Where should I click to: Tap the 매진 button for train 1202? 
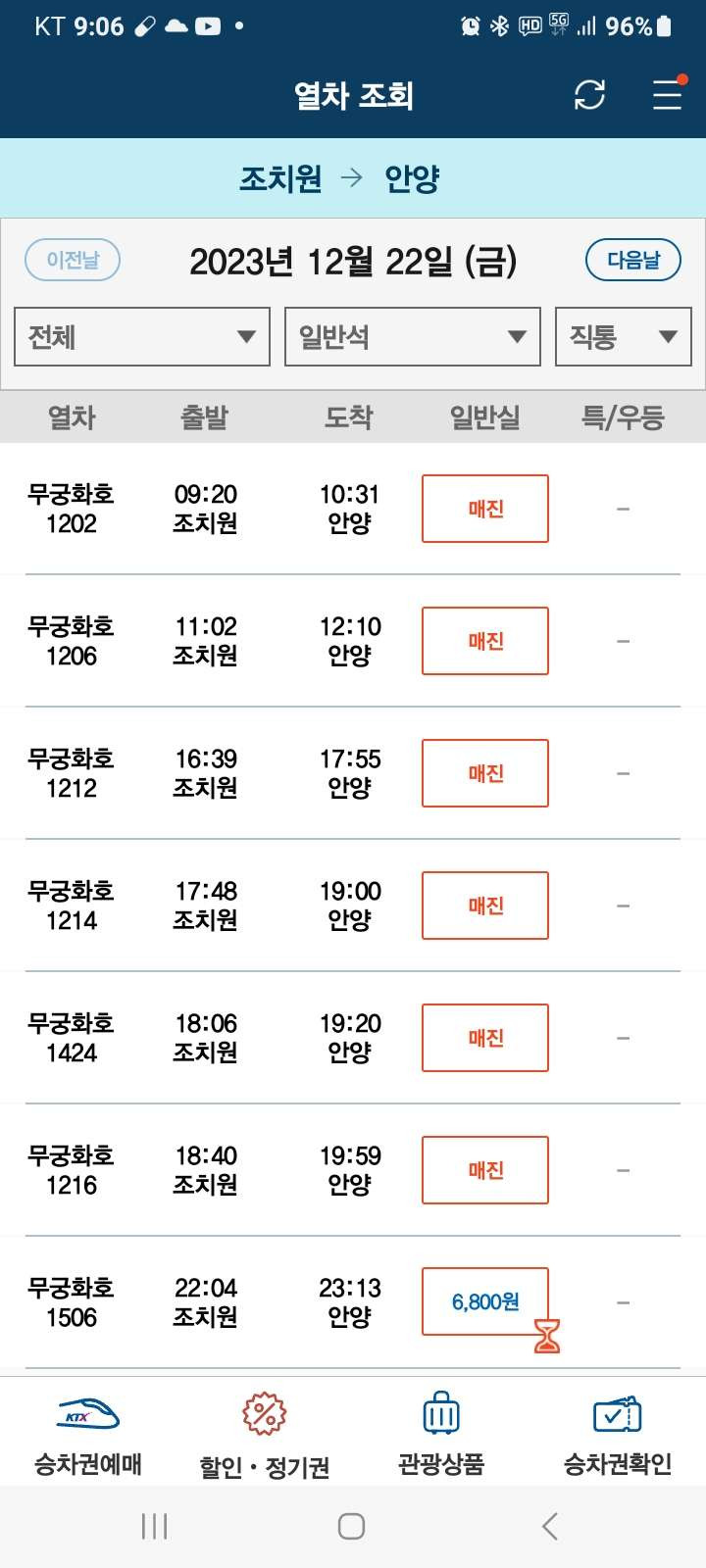[485, 509]
